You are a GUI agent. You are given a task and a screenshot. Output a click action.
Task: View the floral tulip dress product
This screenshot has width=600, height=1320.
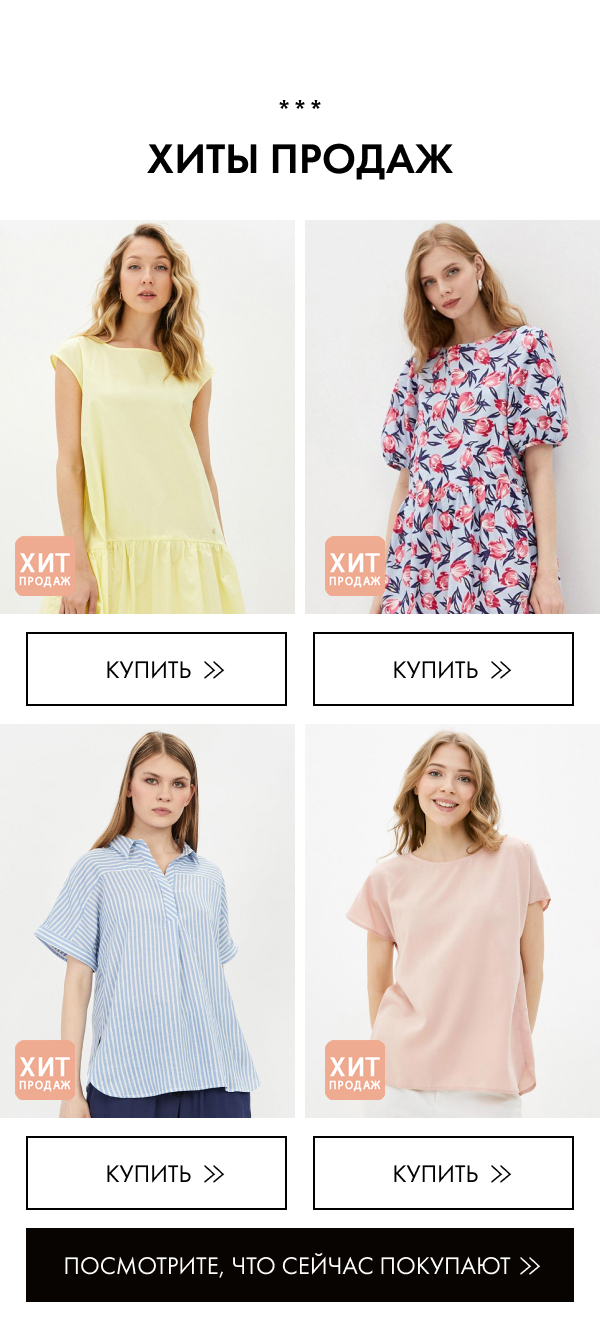[452, 416]
